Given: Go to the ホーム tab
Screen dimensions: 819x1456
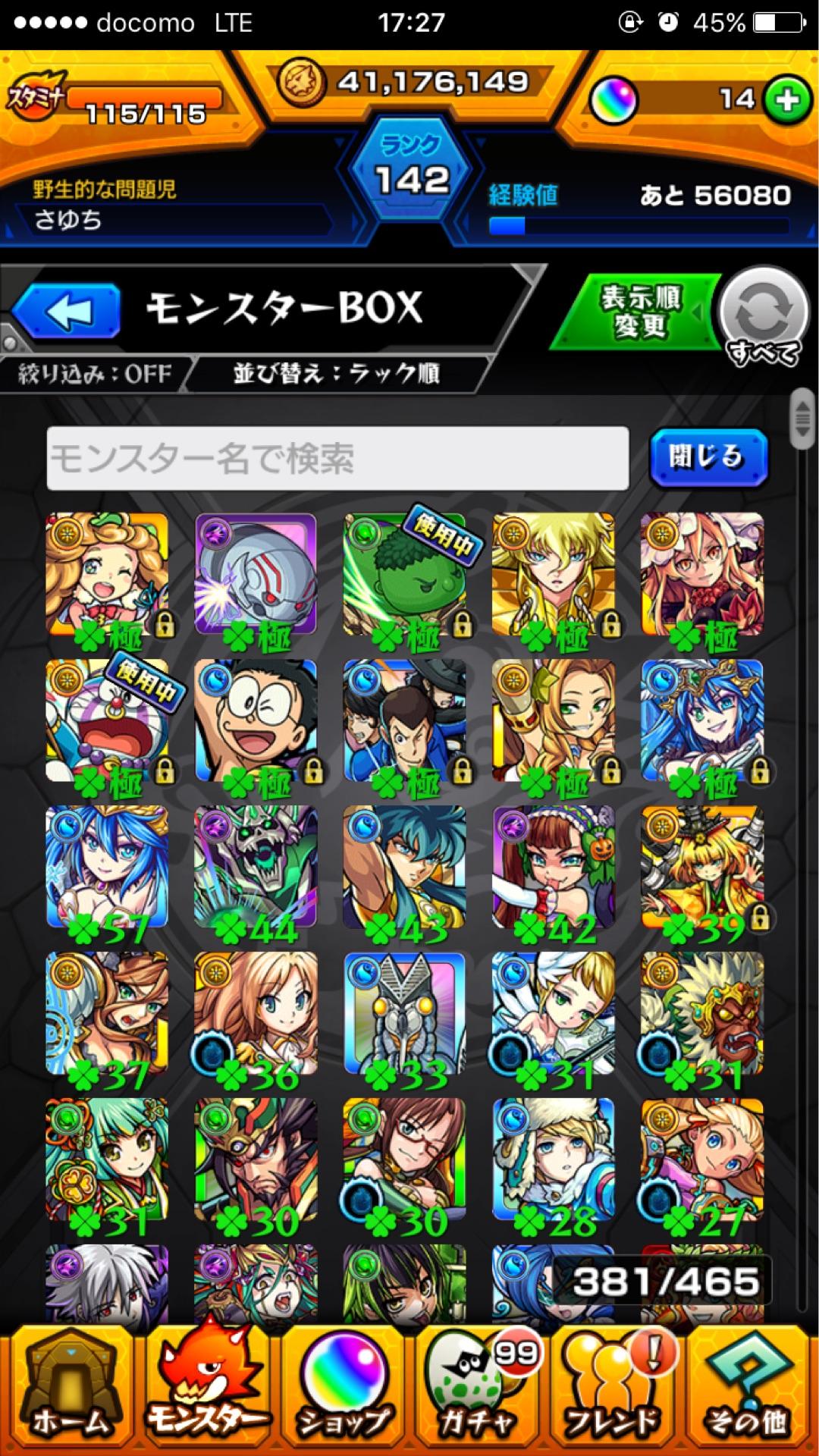Looking at the screenshot, I should coord(69,1393).
